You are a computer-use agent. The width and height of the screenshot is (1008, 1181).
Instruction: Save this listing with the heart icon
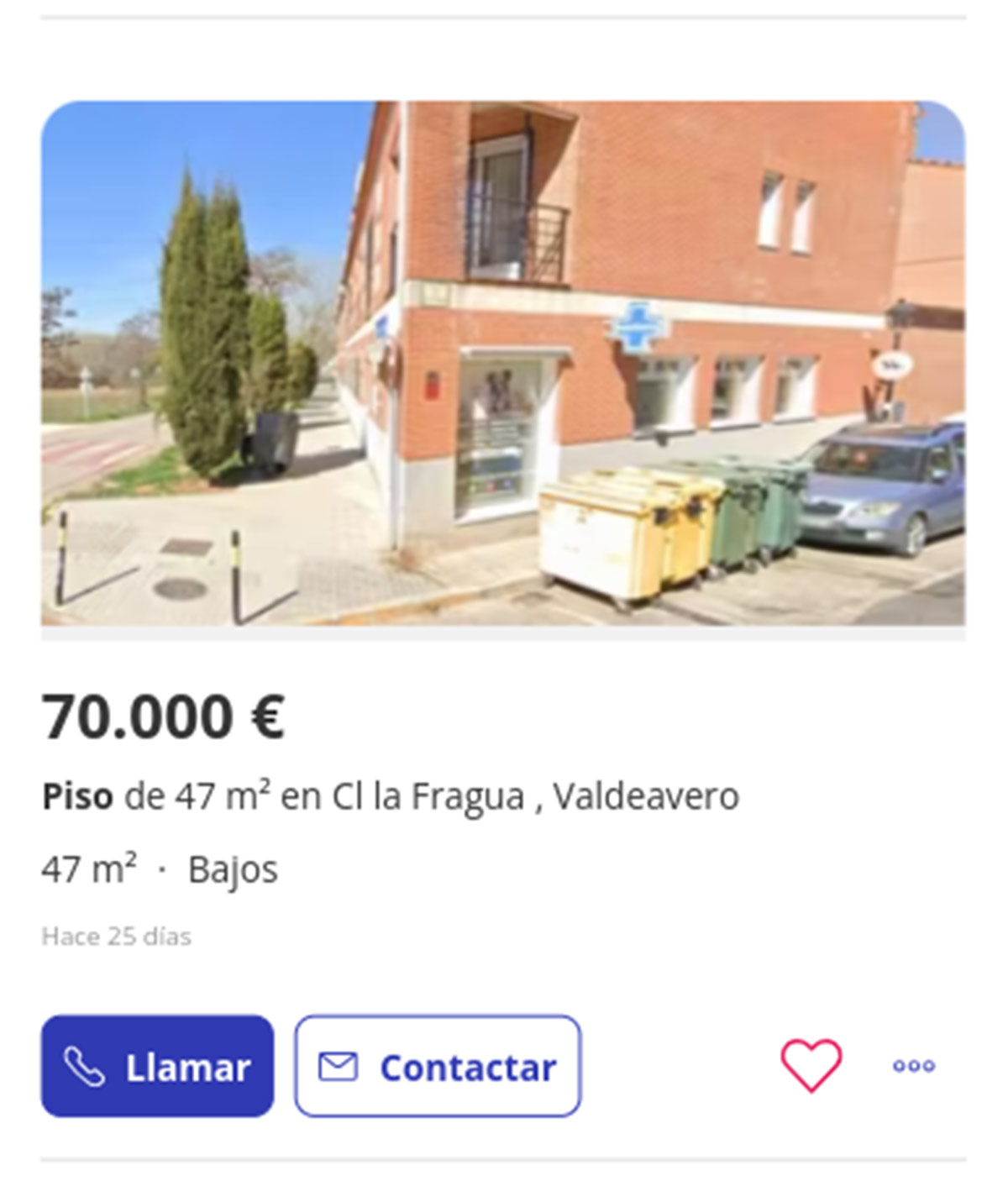[811, 1065]
